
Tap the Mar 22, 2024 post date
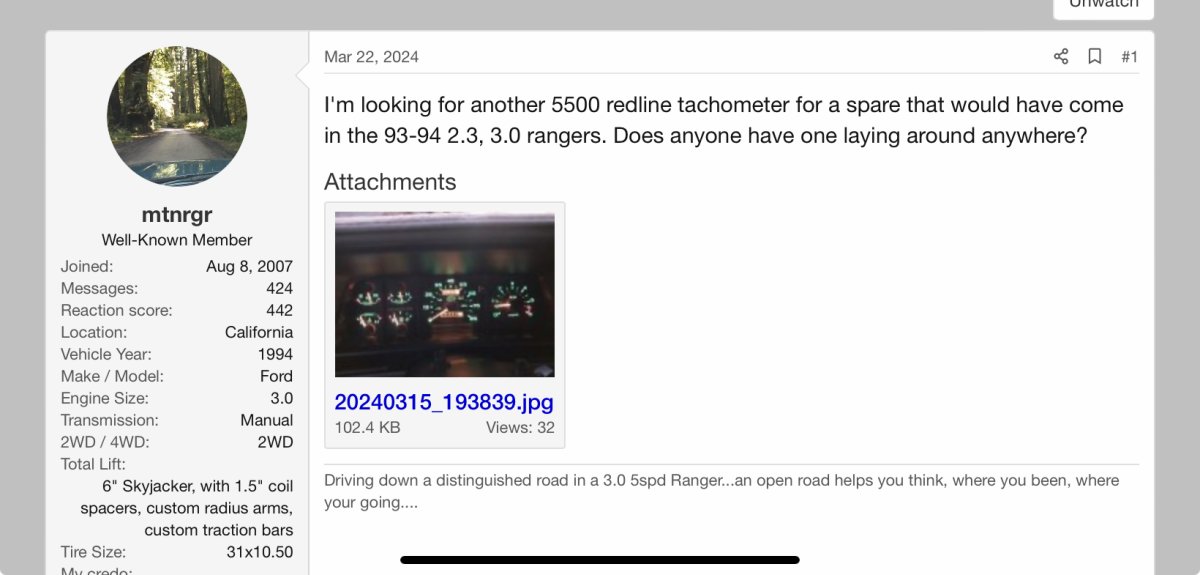coord(371,57)
